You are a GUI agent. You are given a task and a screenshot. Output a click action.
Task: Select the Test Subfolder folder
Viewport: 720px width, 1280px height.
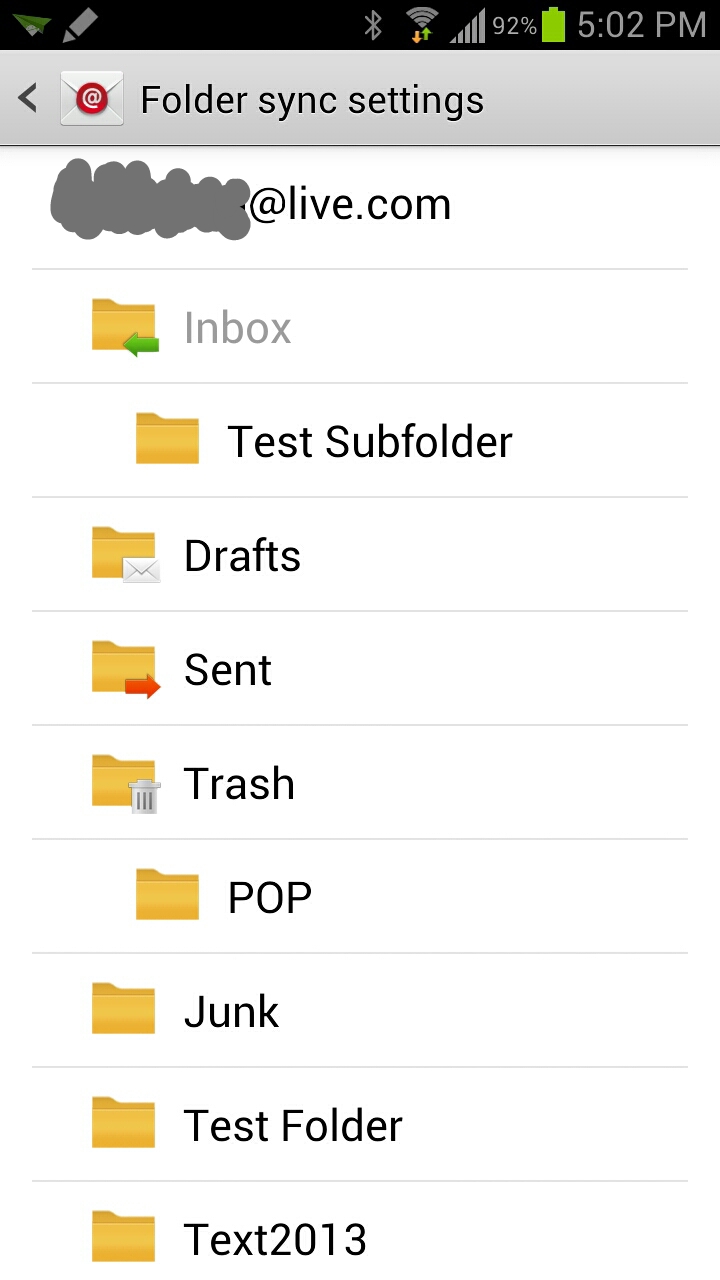tap(369, 441)
